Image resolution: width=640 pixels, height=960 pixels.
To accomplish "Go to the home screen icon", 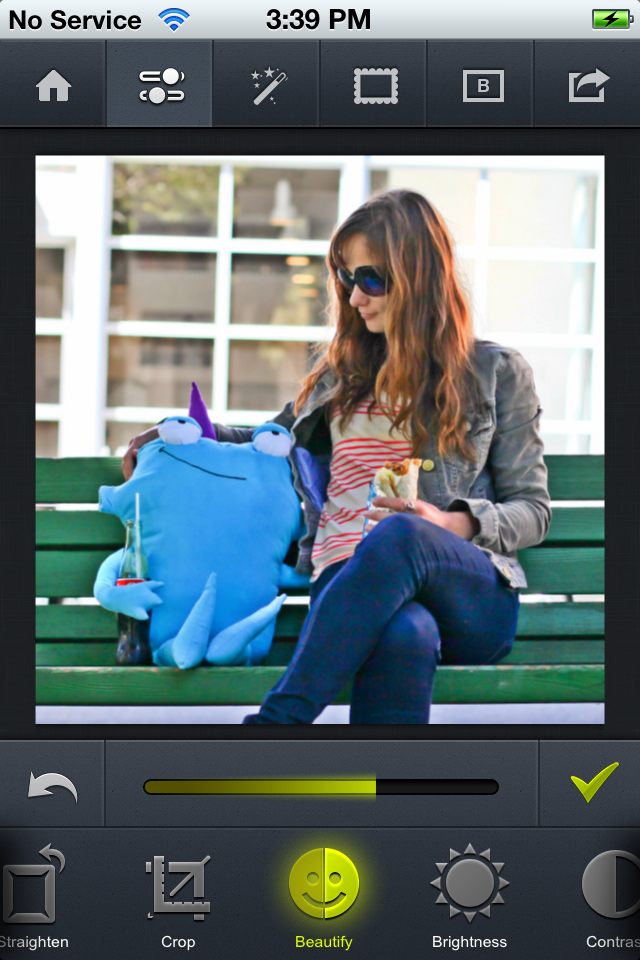I will (54, 87).
